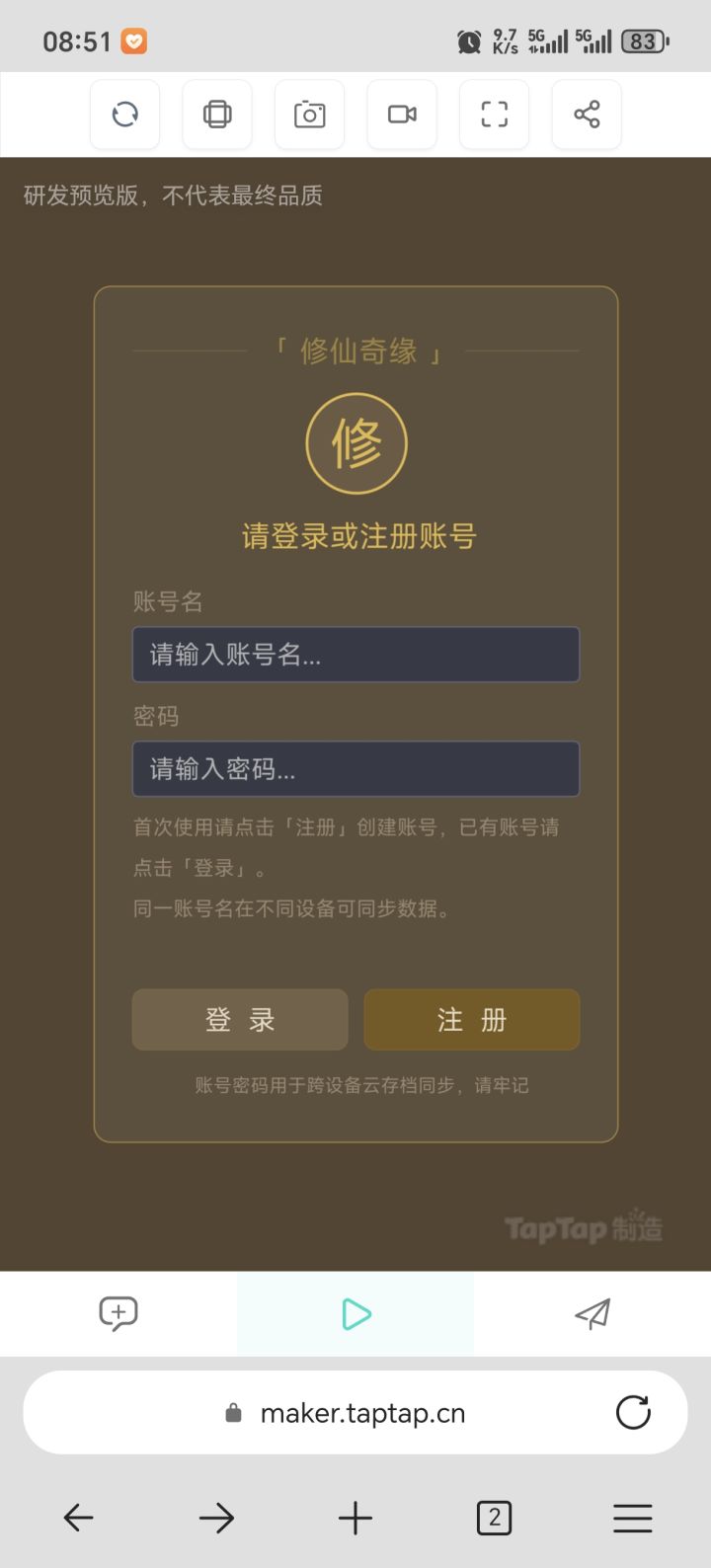
Task: Tap the refresh icon in the top toolbar
Action: 124,114
